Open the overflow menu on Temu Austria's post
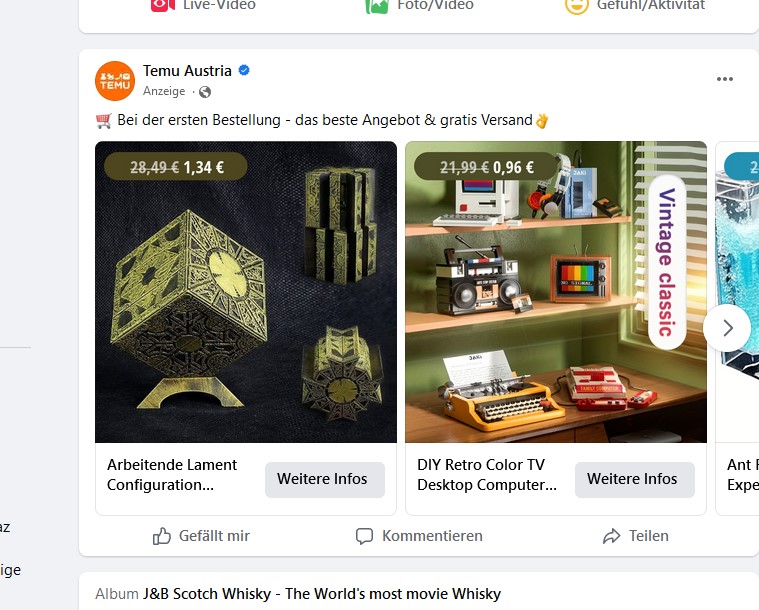Image resolution: width=759 pixels, height=610 pixels. point(725,80)
